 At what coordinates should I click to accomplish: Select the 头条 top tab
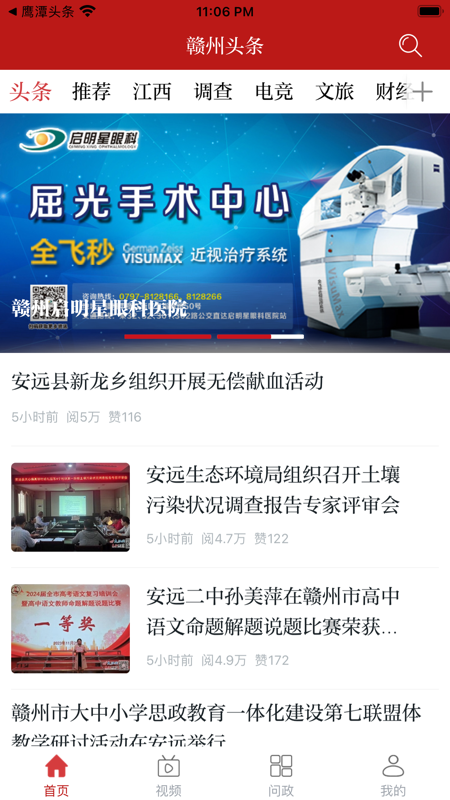(x=31, y=92)
